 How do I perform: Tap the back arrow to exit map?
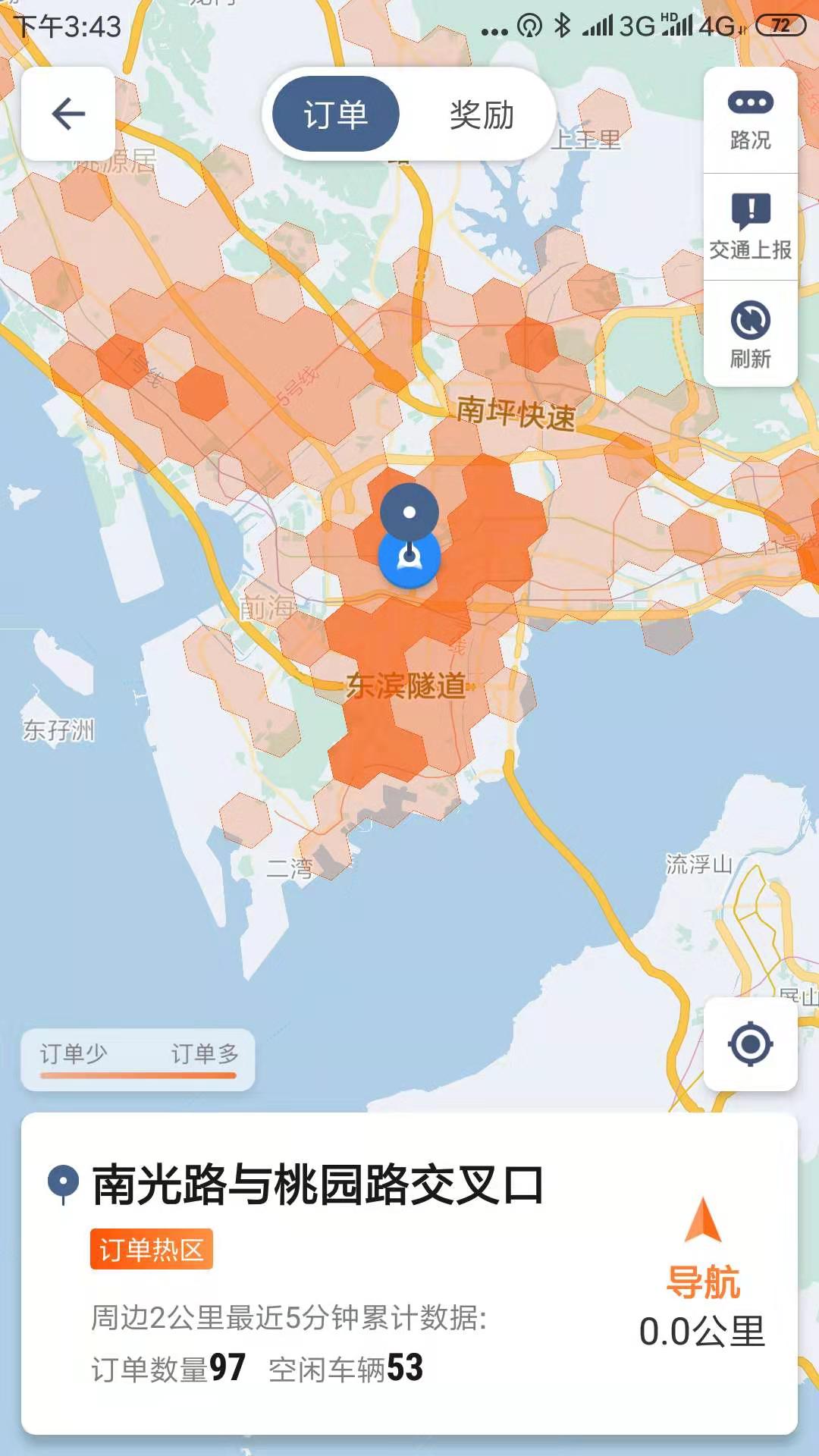point(68,112)
